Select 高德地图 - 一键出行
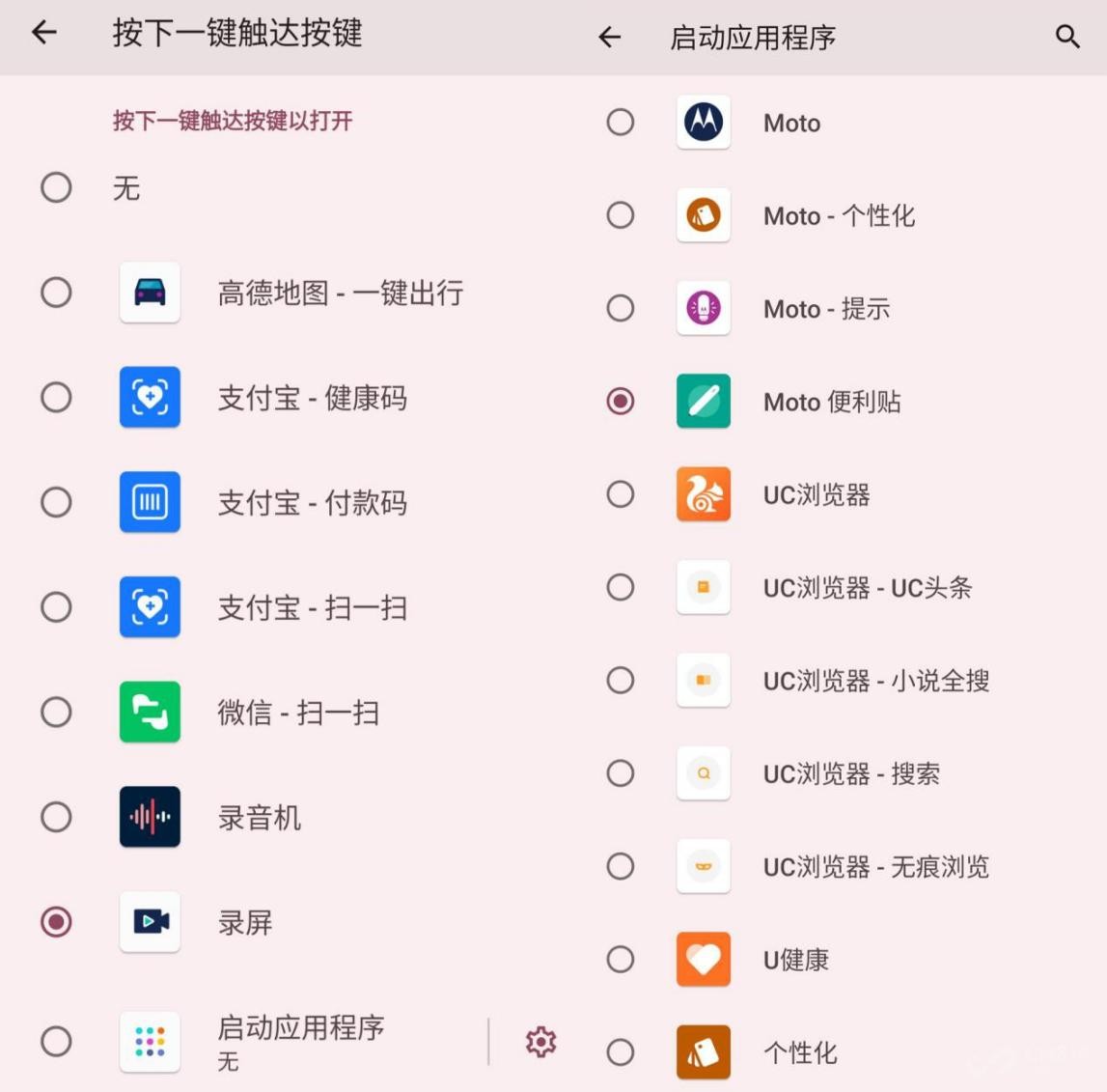1107x1092 pixels. tap(56, 293)
